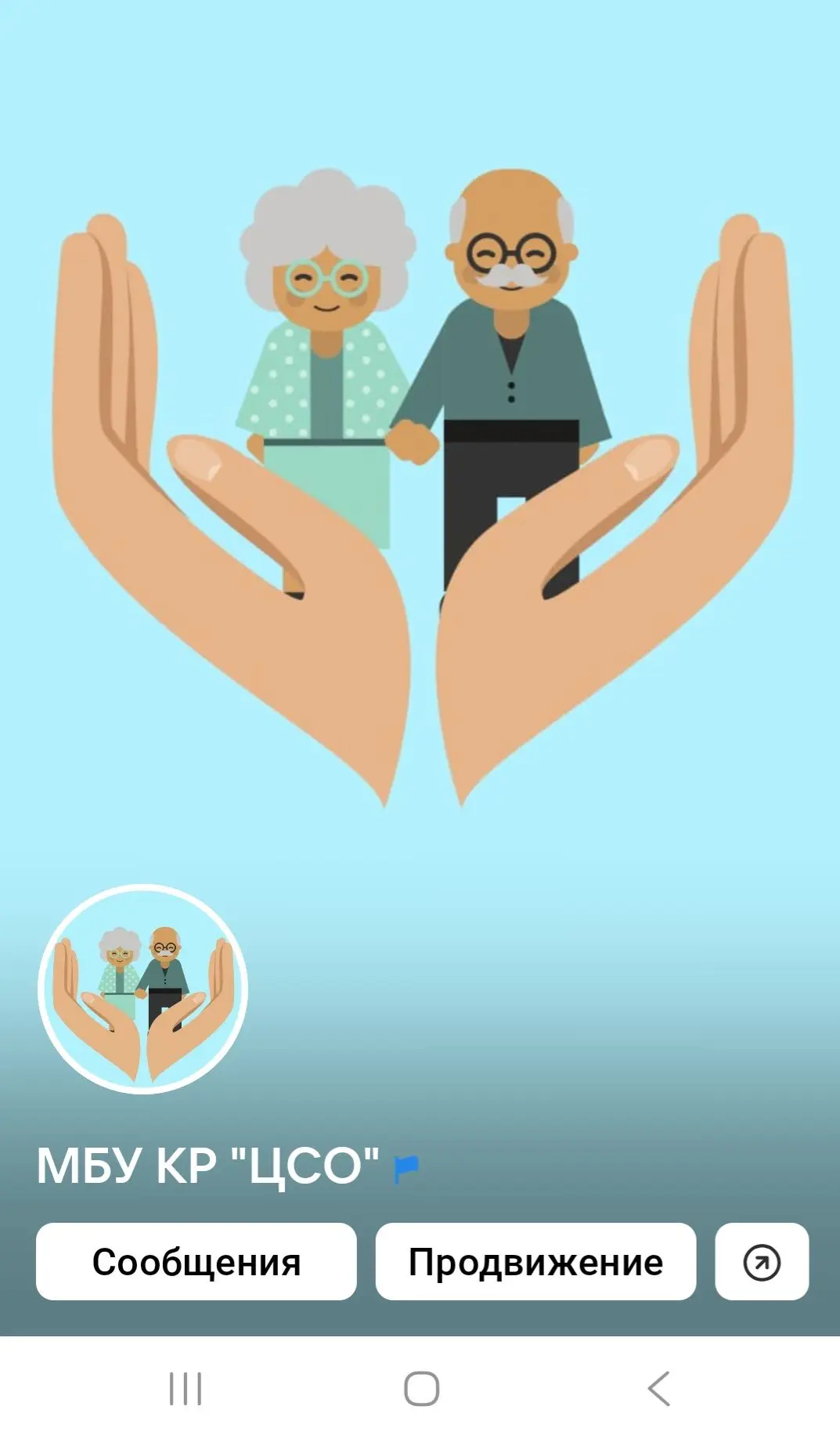Open the Сообщения button
The width and height of the screenshot is (840, 1442).
pos(196,1261)
